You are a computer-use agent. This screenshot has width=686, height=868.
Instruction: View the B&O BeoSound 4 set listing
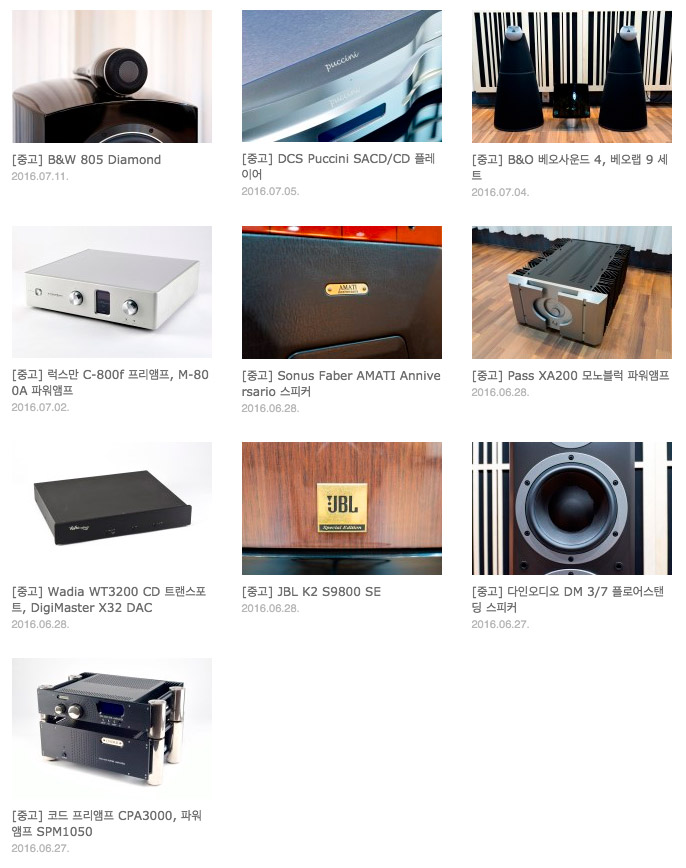570,159
